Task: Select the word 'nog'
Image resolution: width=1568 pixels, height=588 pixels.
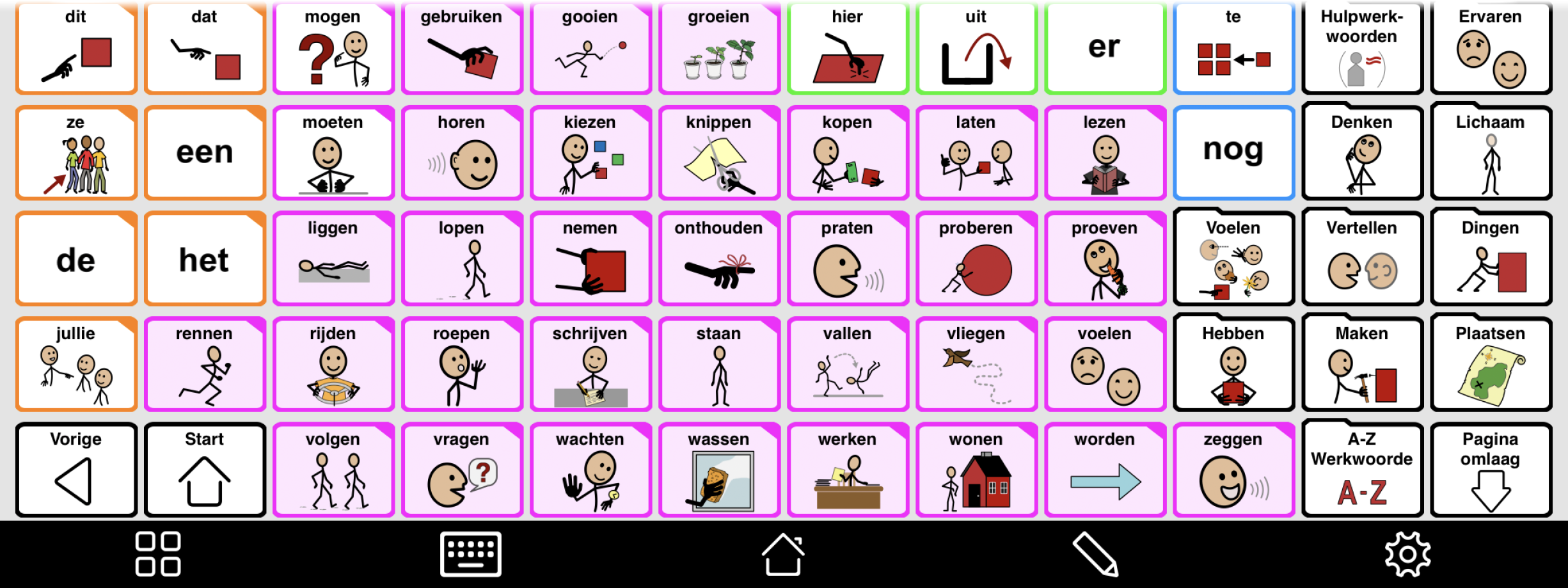Action: (1233, 153)
